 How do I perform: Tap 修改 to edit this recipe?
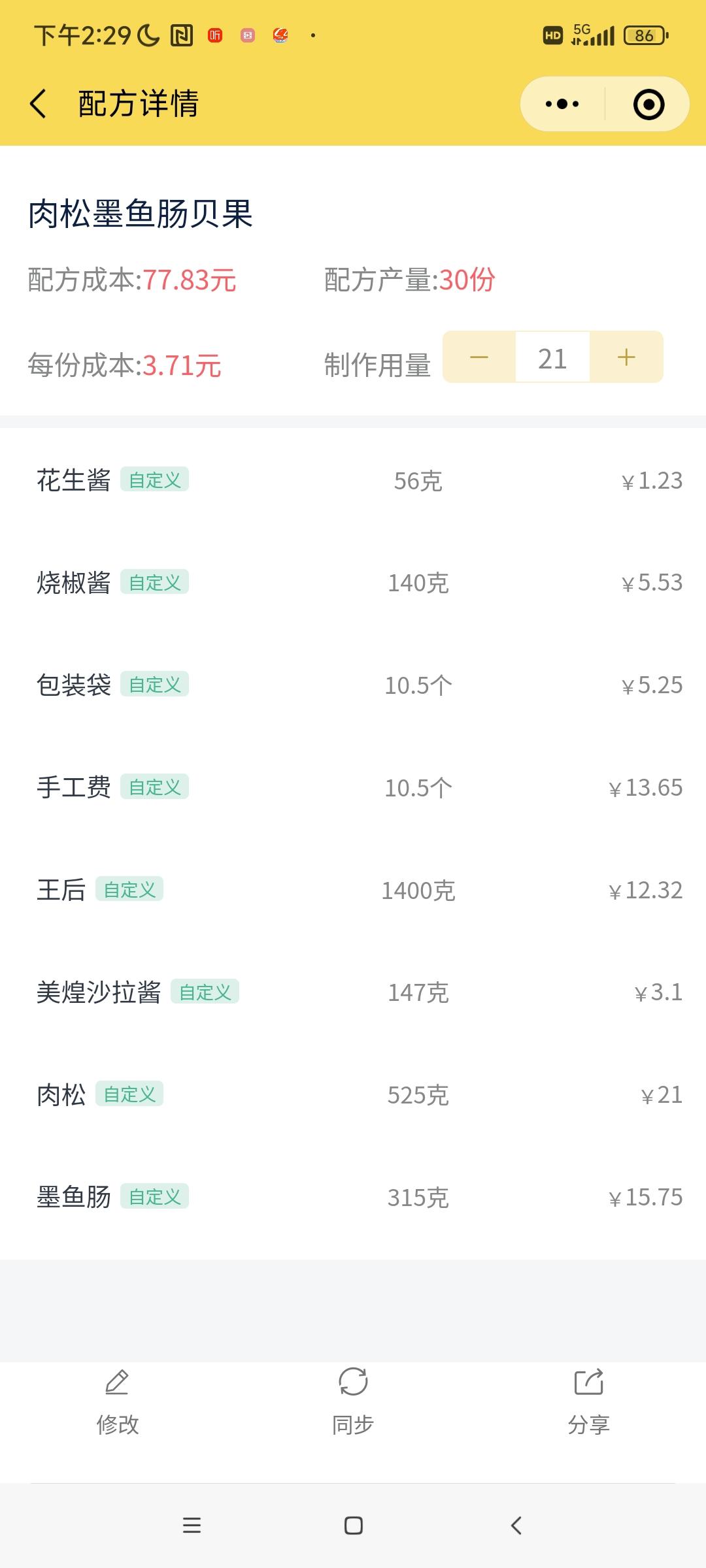118,1401
